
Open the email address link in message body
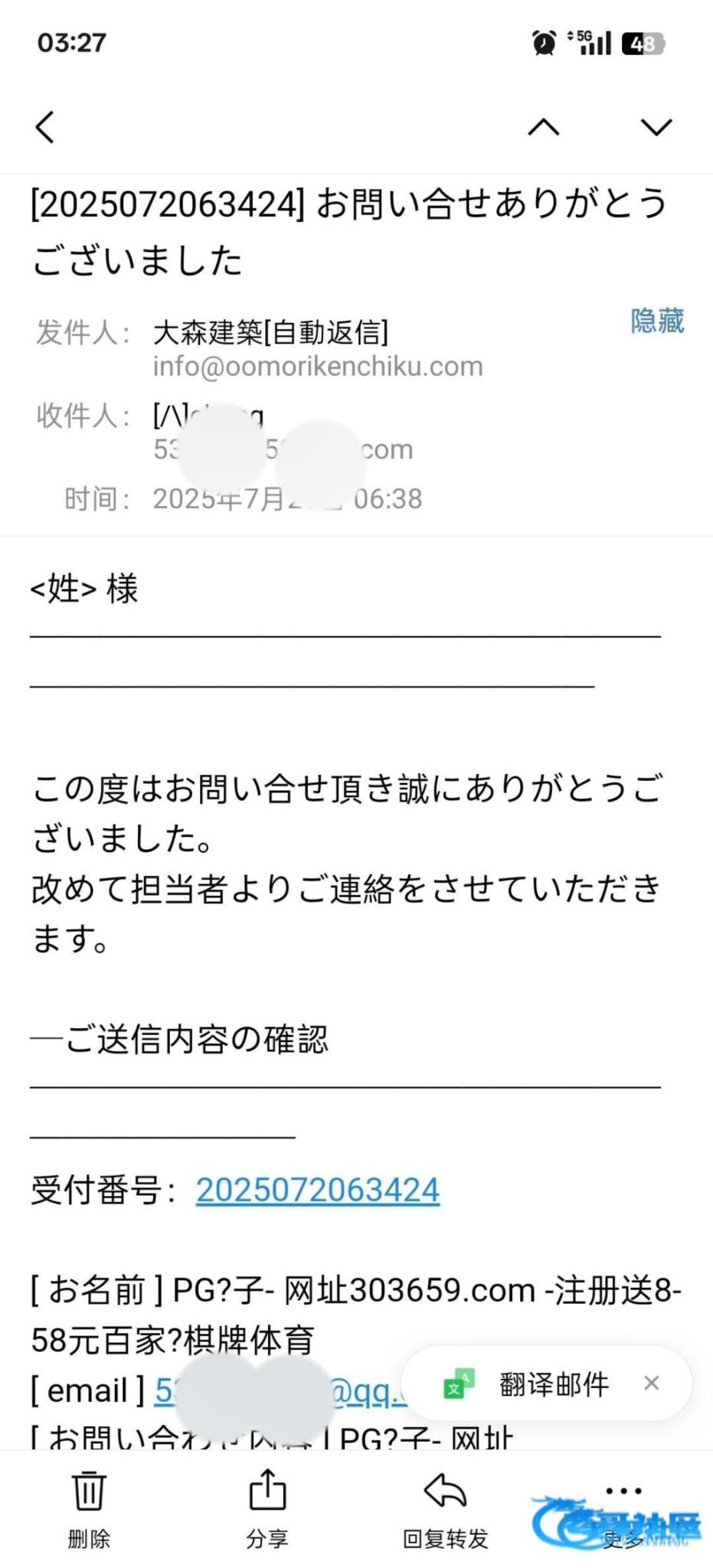281,1391
